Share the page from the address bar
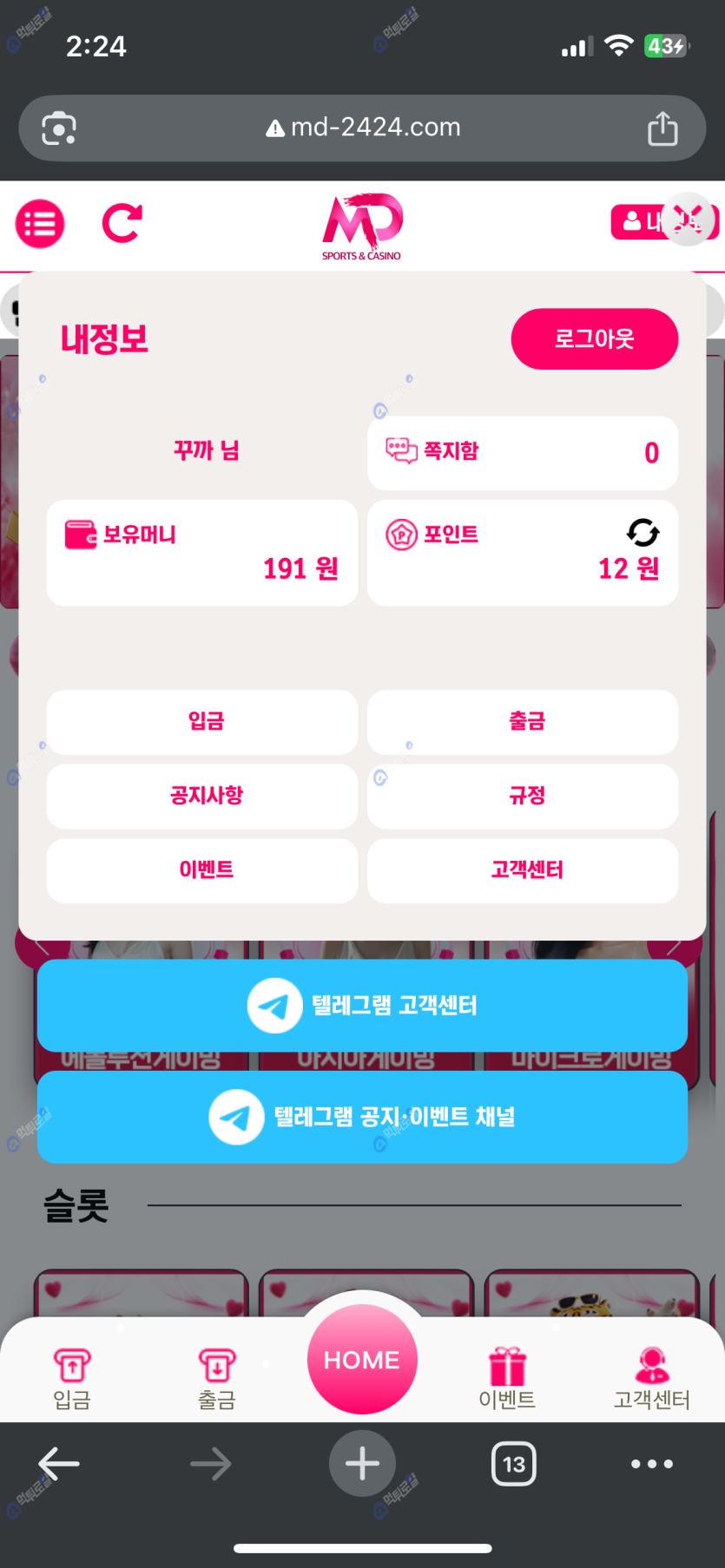Viewport: 725px width, 1568px height. pos(662,128)
